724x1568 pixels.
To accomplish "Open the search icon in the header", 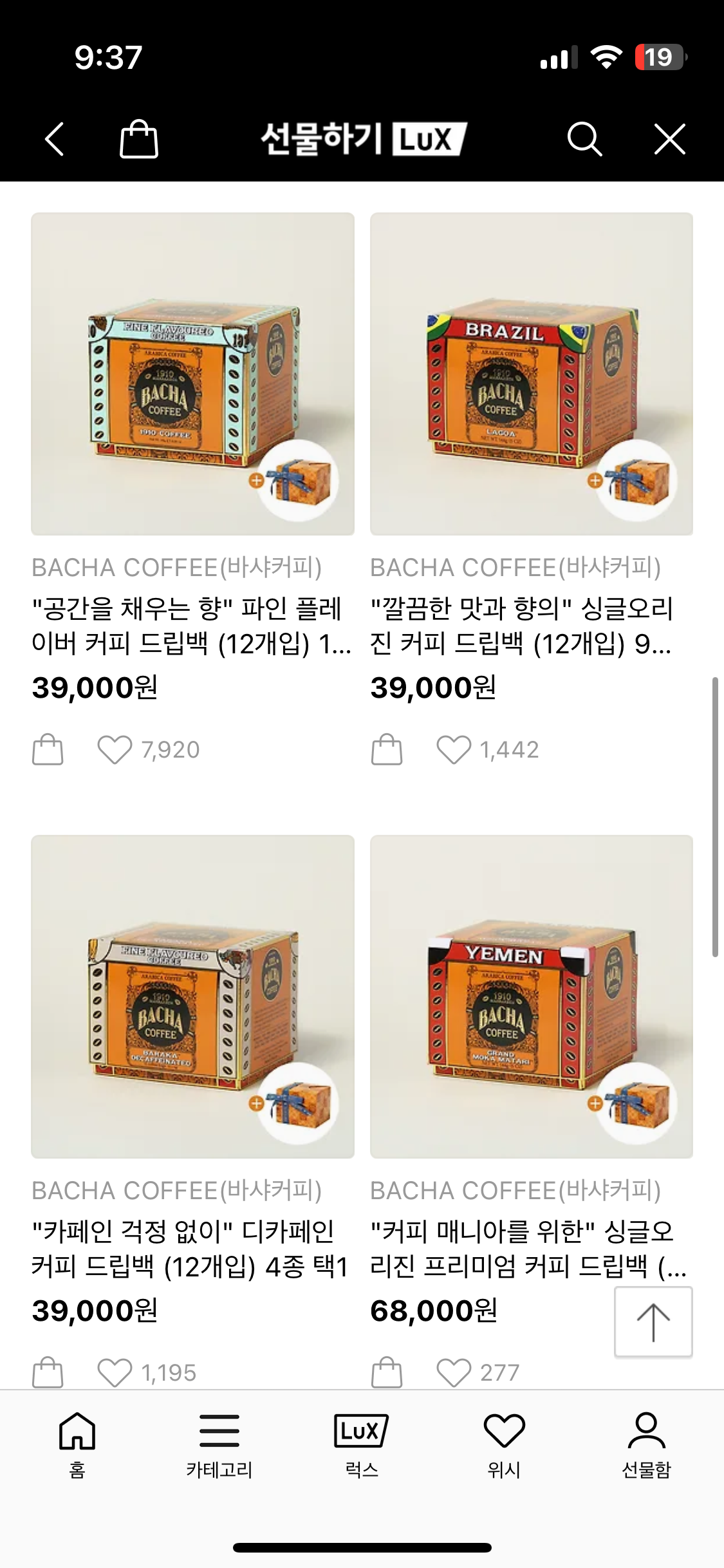I will pyautogui.click(x=584, y=139).
